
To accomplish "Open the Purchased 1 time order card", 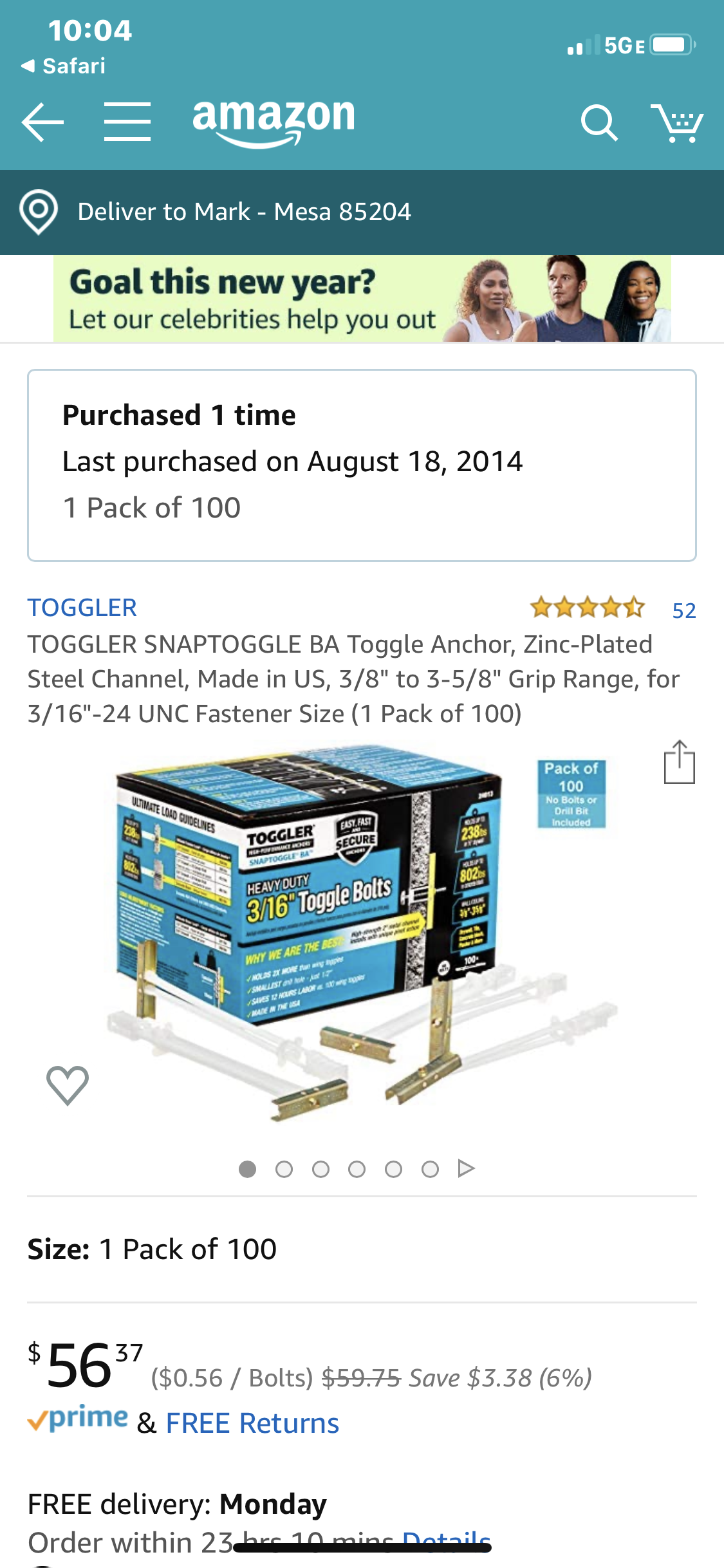I will click(x=362, y=465).
